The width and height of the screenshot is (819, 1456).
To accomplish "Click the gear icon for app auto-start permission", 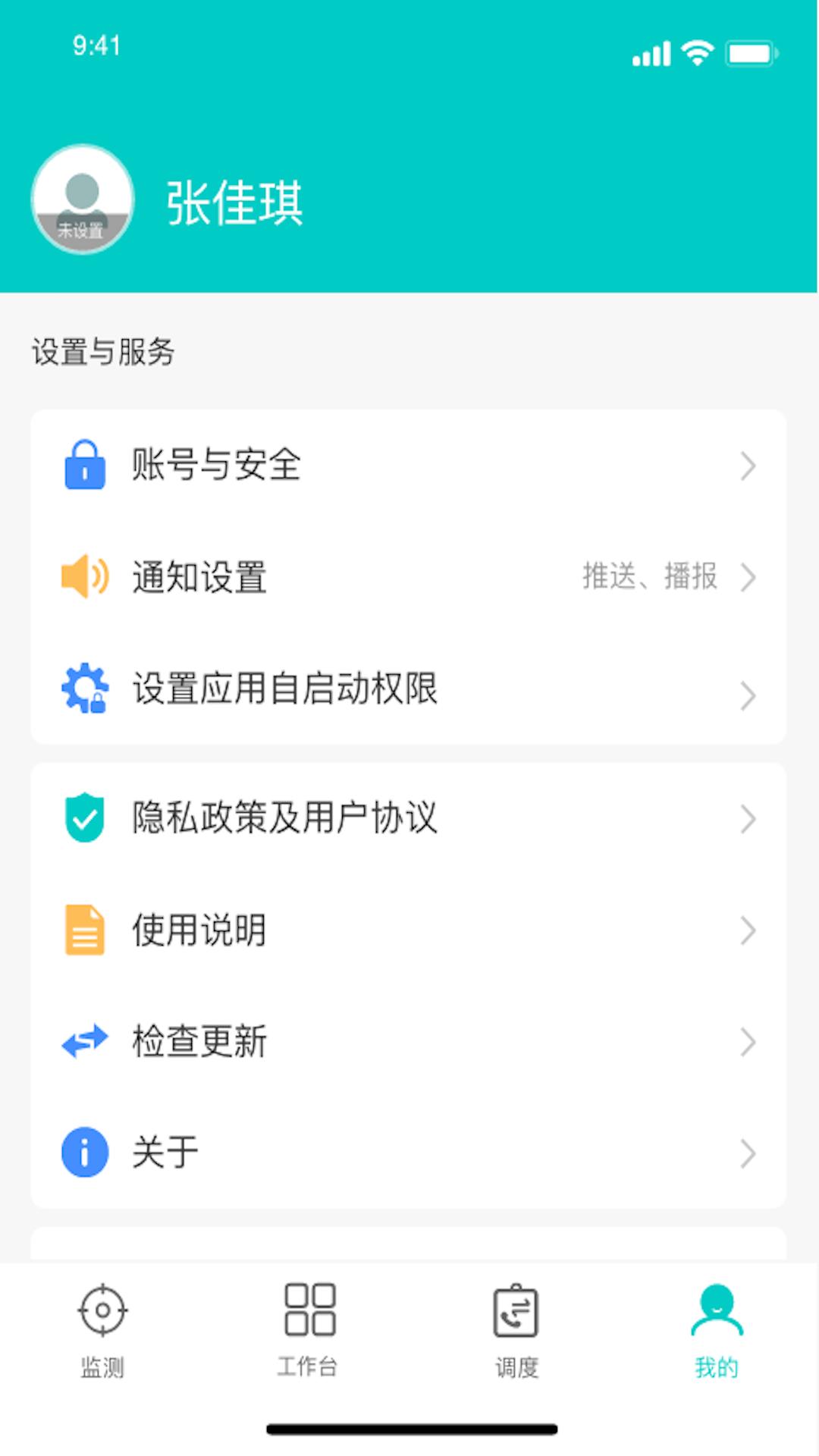I will coord(85,690).
